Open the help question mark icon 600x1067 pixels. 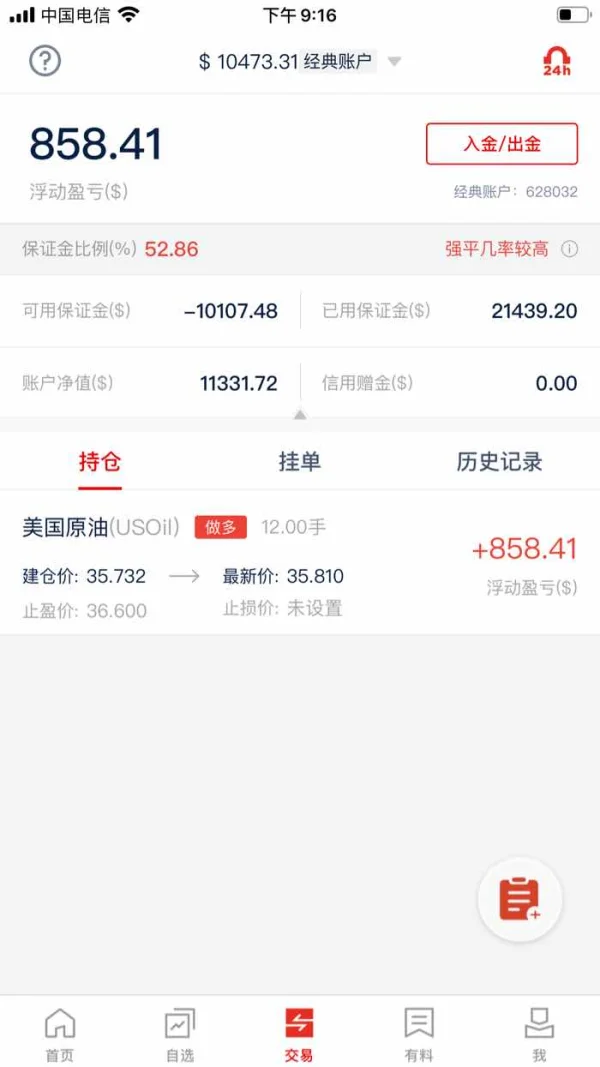click(45, 61)
